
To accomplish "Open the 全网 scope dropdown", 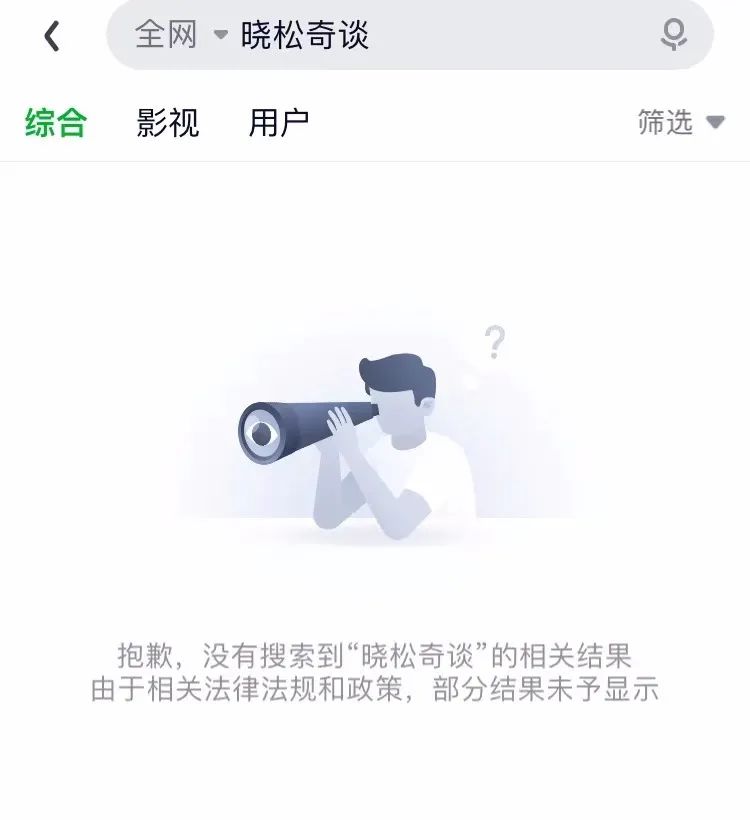I will (180, 36).
